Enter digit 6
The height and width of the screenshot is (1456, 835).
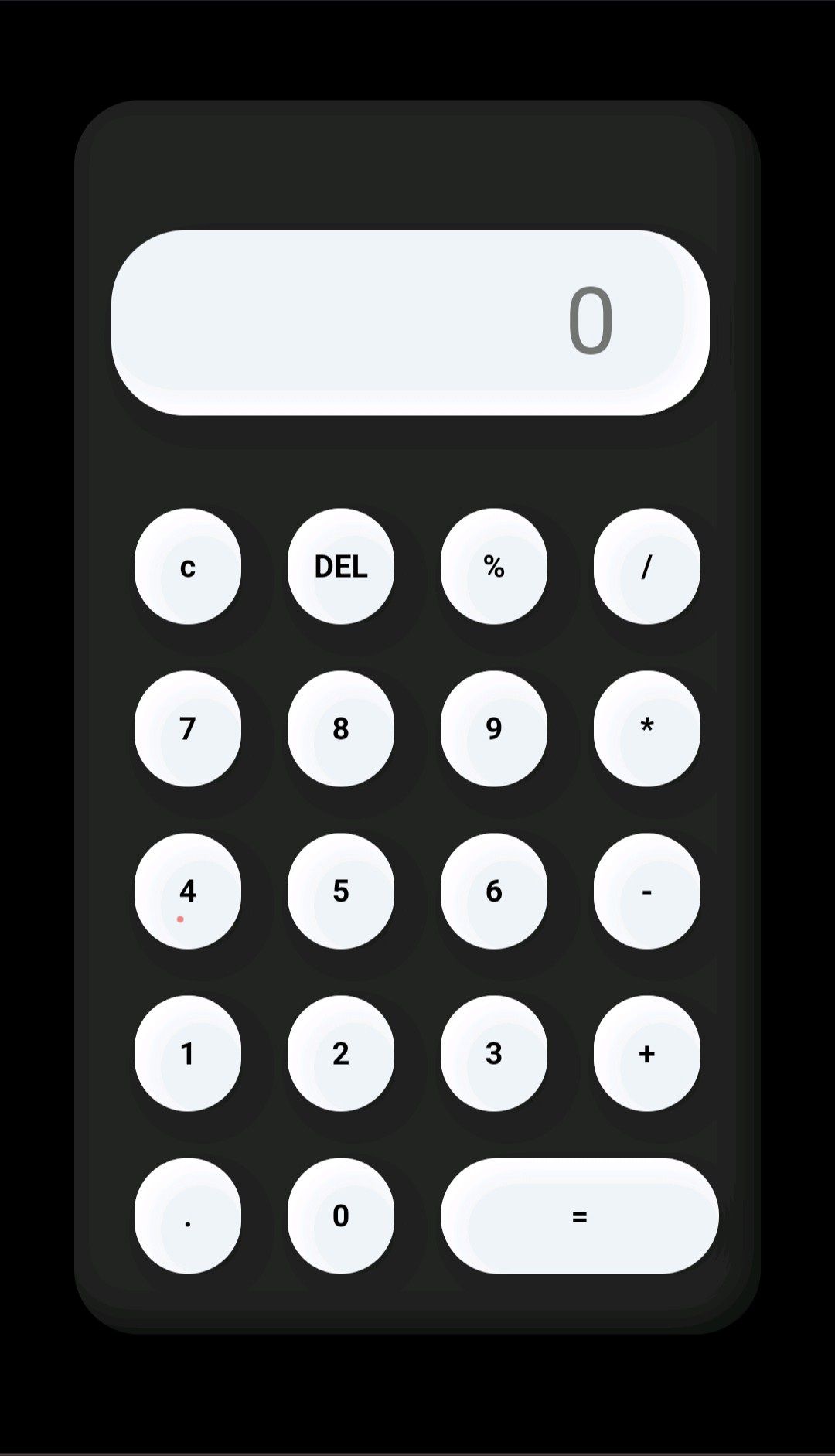point(494,891)
